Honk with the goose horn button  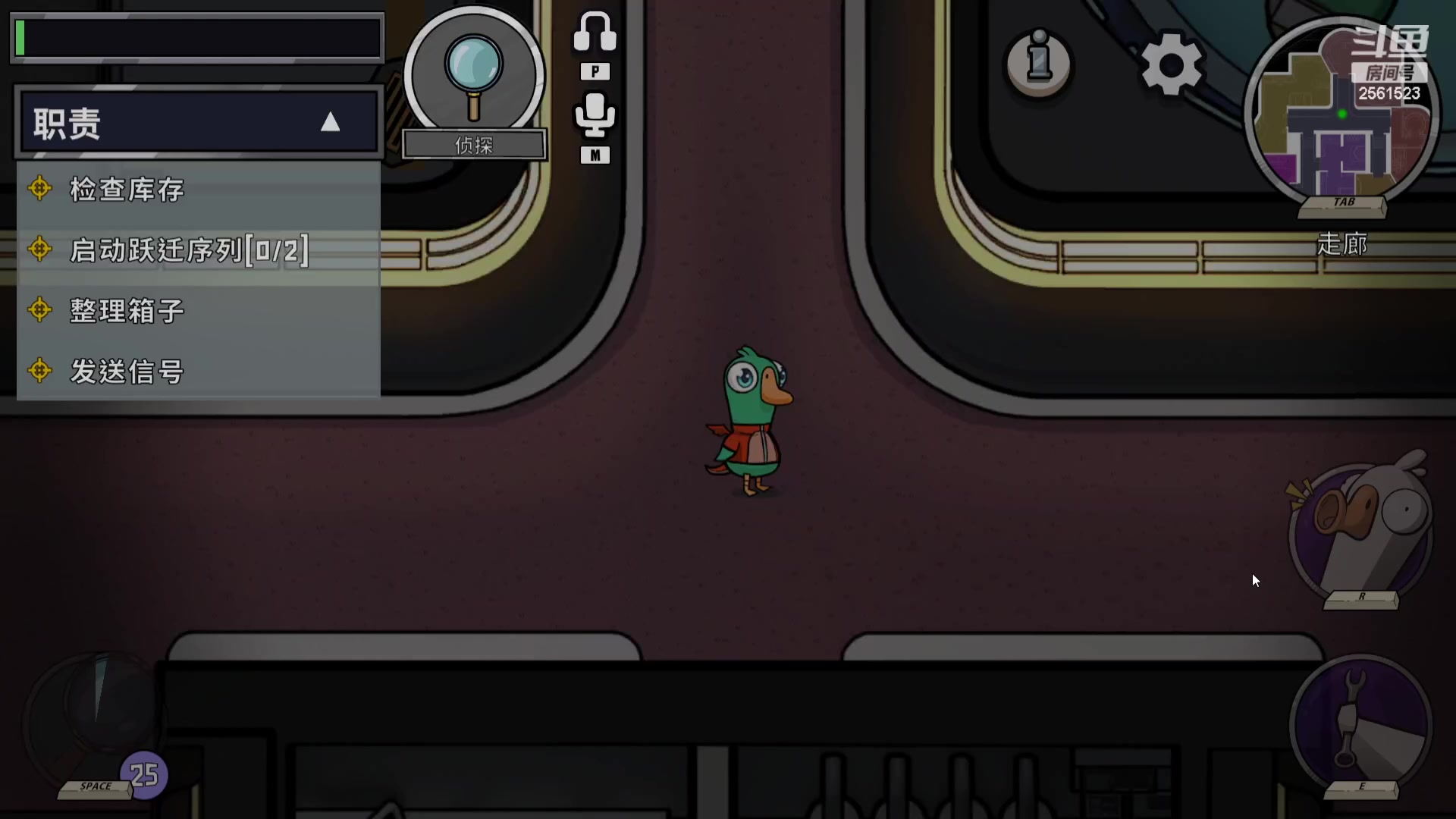coord(1360,531)
